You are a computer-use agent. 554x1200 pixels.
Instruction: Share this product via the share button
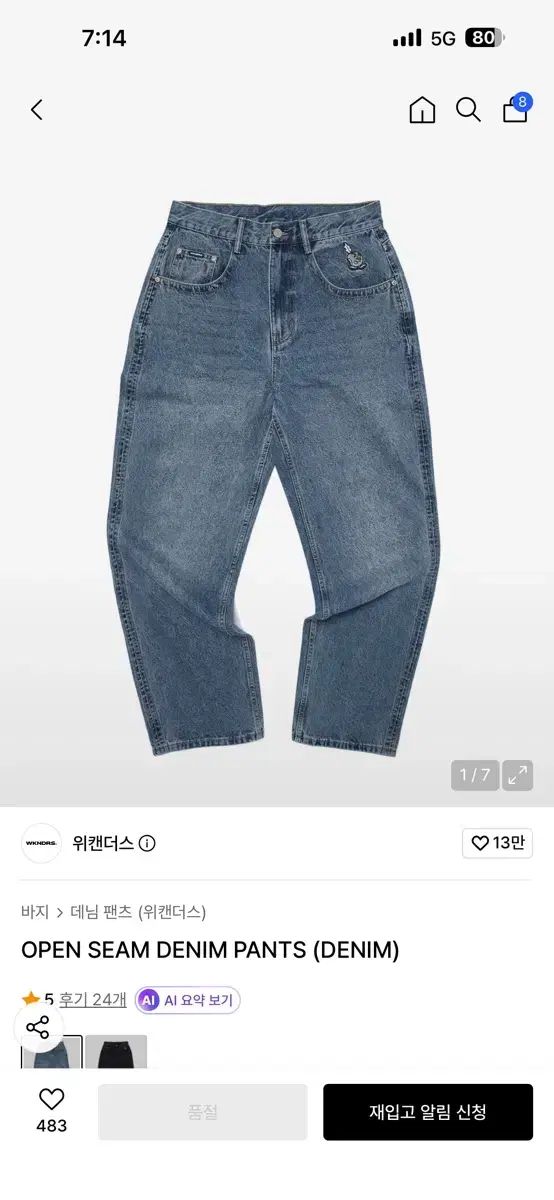point(38,1027)
